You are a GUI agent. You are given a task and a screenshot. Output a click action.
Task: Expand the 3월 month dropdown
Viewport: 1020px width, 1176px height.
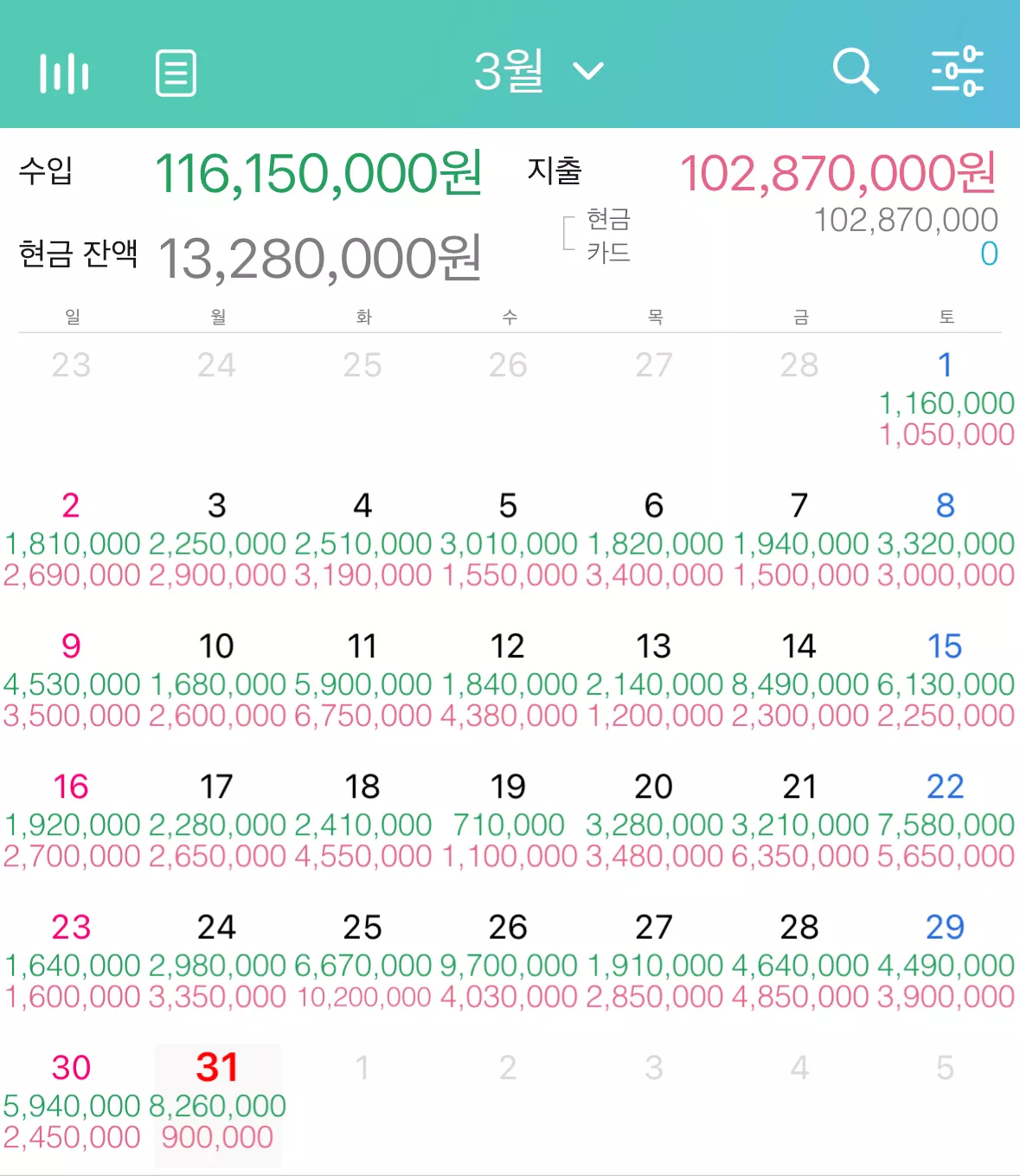click(538, 71)
